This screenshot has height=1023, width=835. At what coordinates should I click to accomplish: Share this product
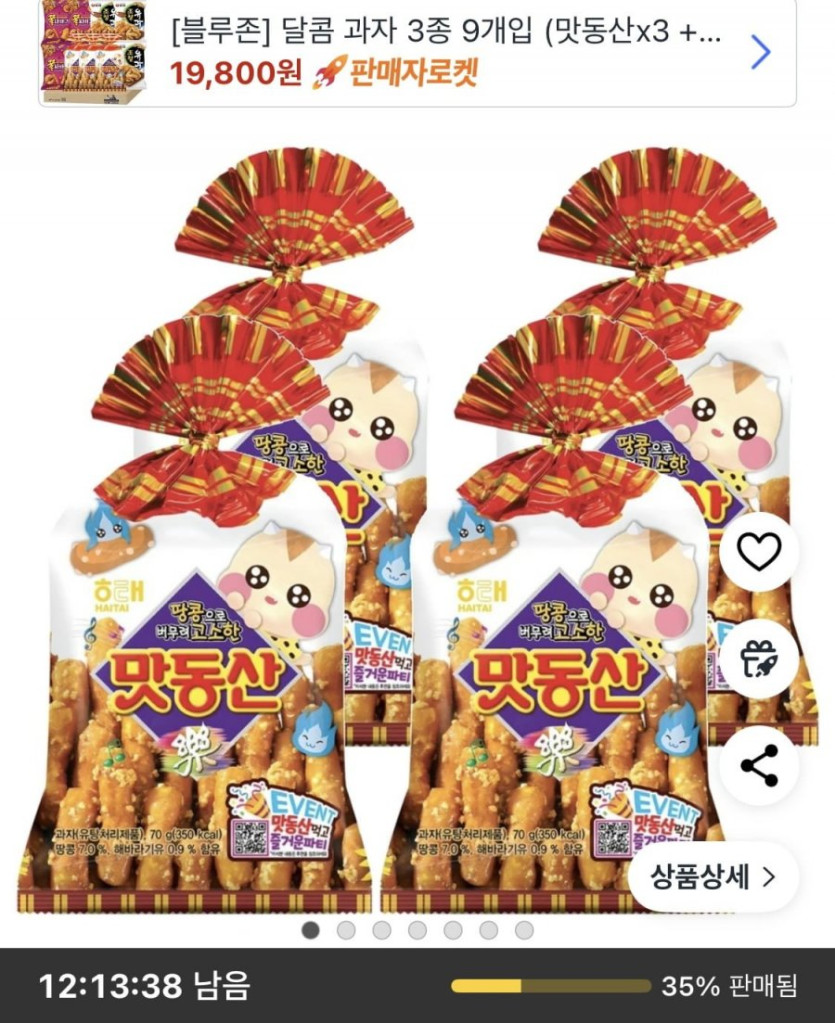pyautogui.click(x=758, y=765)
